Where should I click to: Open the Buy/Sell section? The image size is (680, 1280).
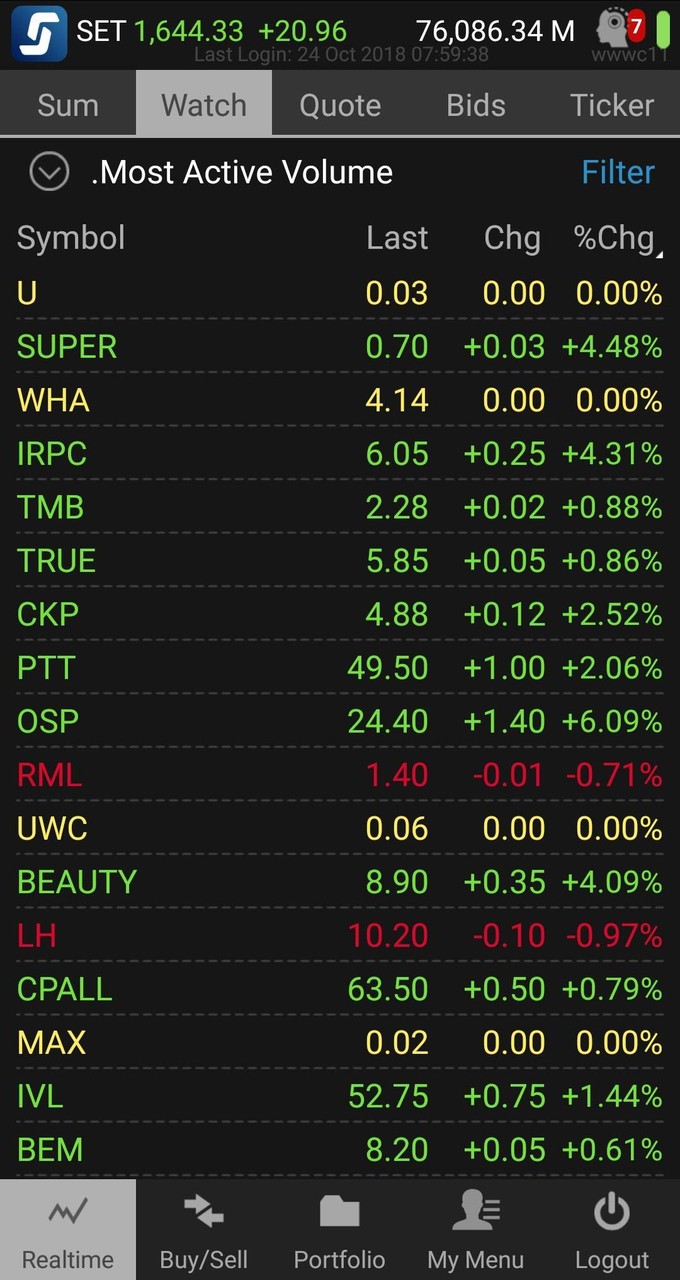204,1230
